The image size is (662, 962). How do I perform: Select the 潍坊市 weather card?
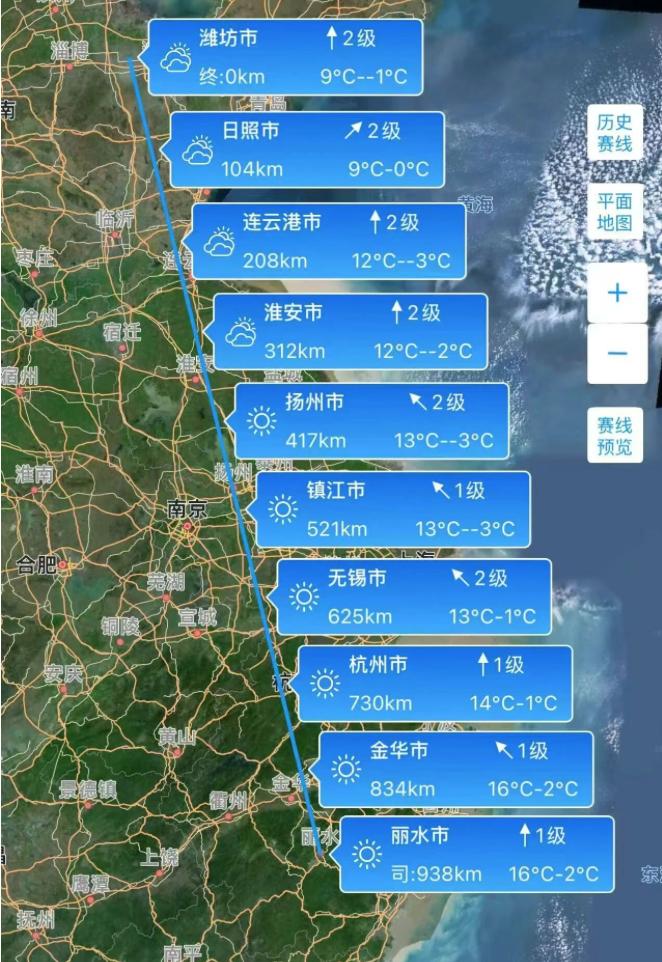click(x=285, y=57)
